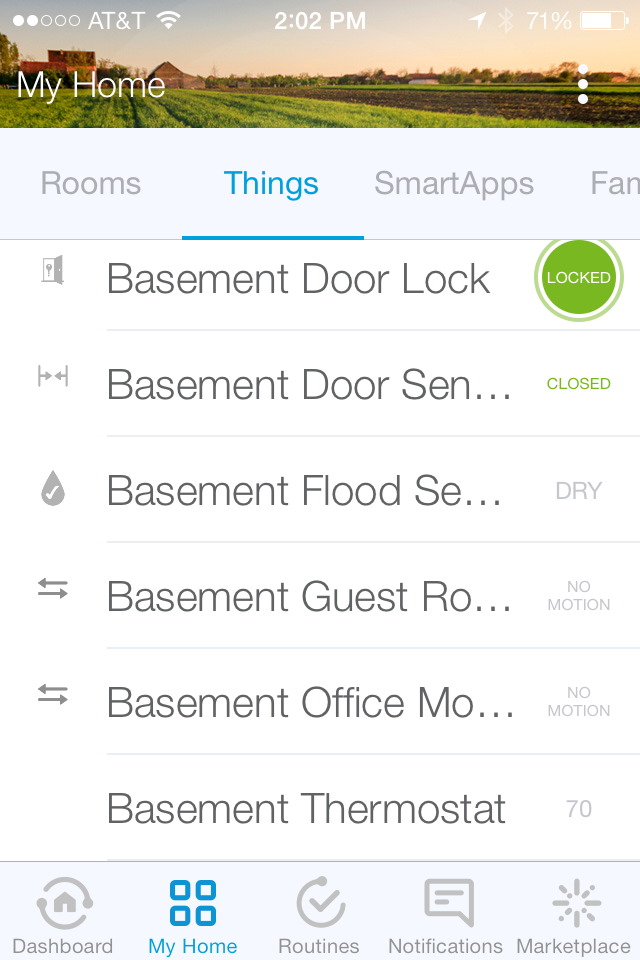The height and width of the screenshot is (960, 640).
Task: View the Notifications tab
Action: tap(446, 916)
